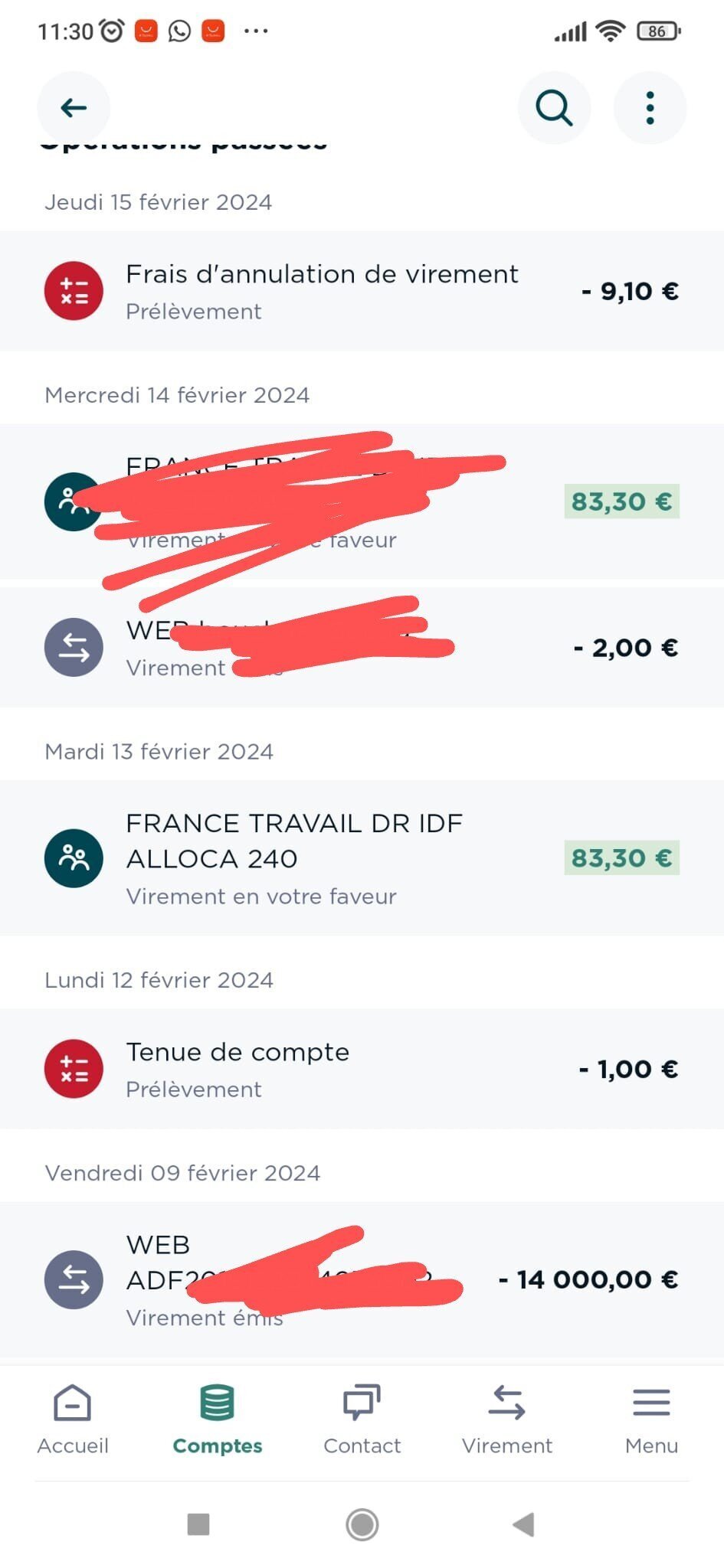Open Frais d'annulation de virement operation
The image size is (724, 1568).
point(362,291)
